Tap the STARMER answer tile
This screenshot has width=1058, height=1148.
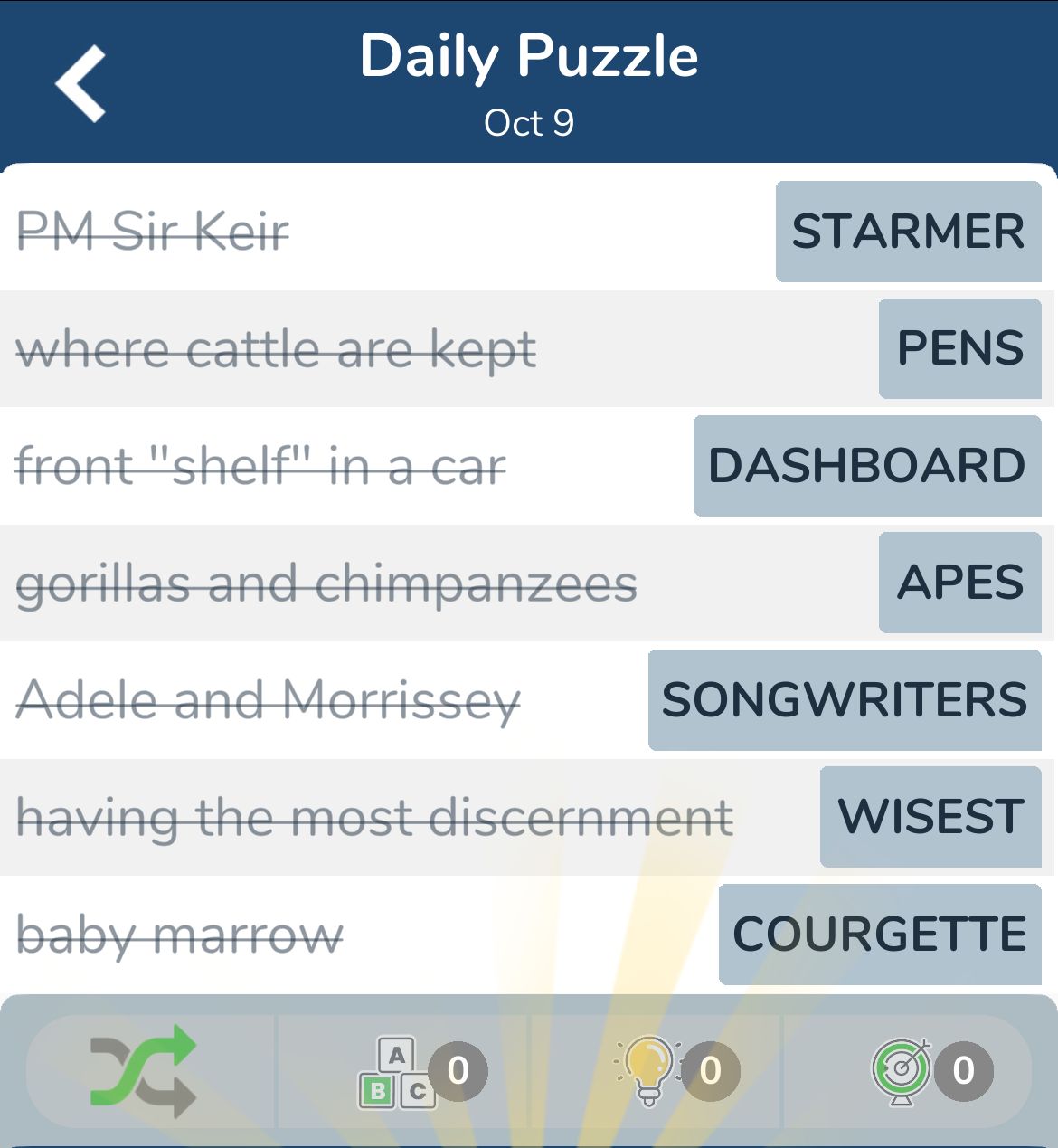(x=908, y=232)
